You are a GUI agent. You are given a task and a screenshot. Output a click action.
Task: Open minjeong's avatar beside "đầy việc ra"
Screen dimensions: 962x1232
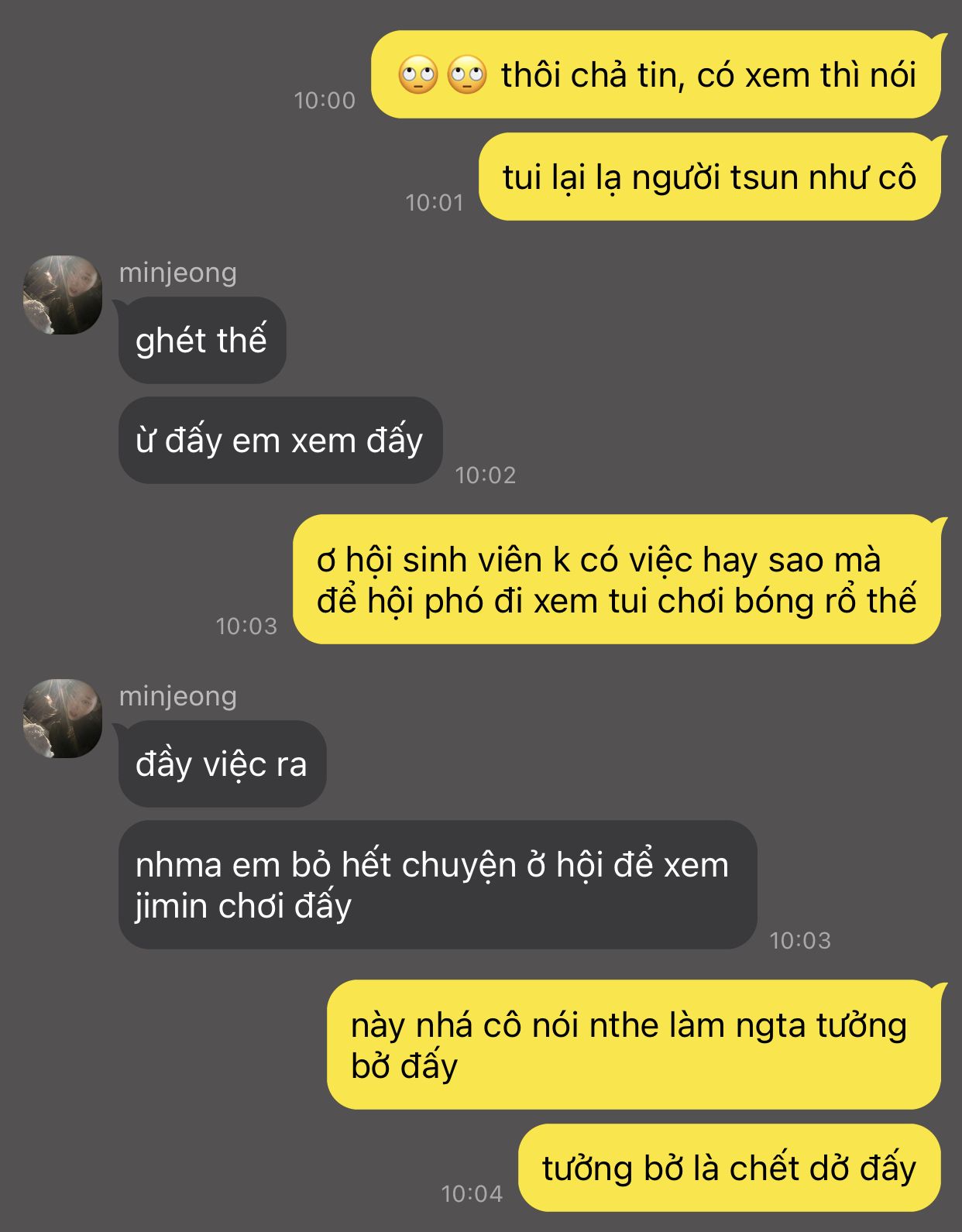(63, 719)
